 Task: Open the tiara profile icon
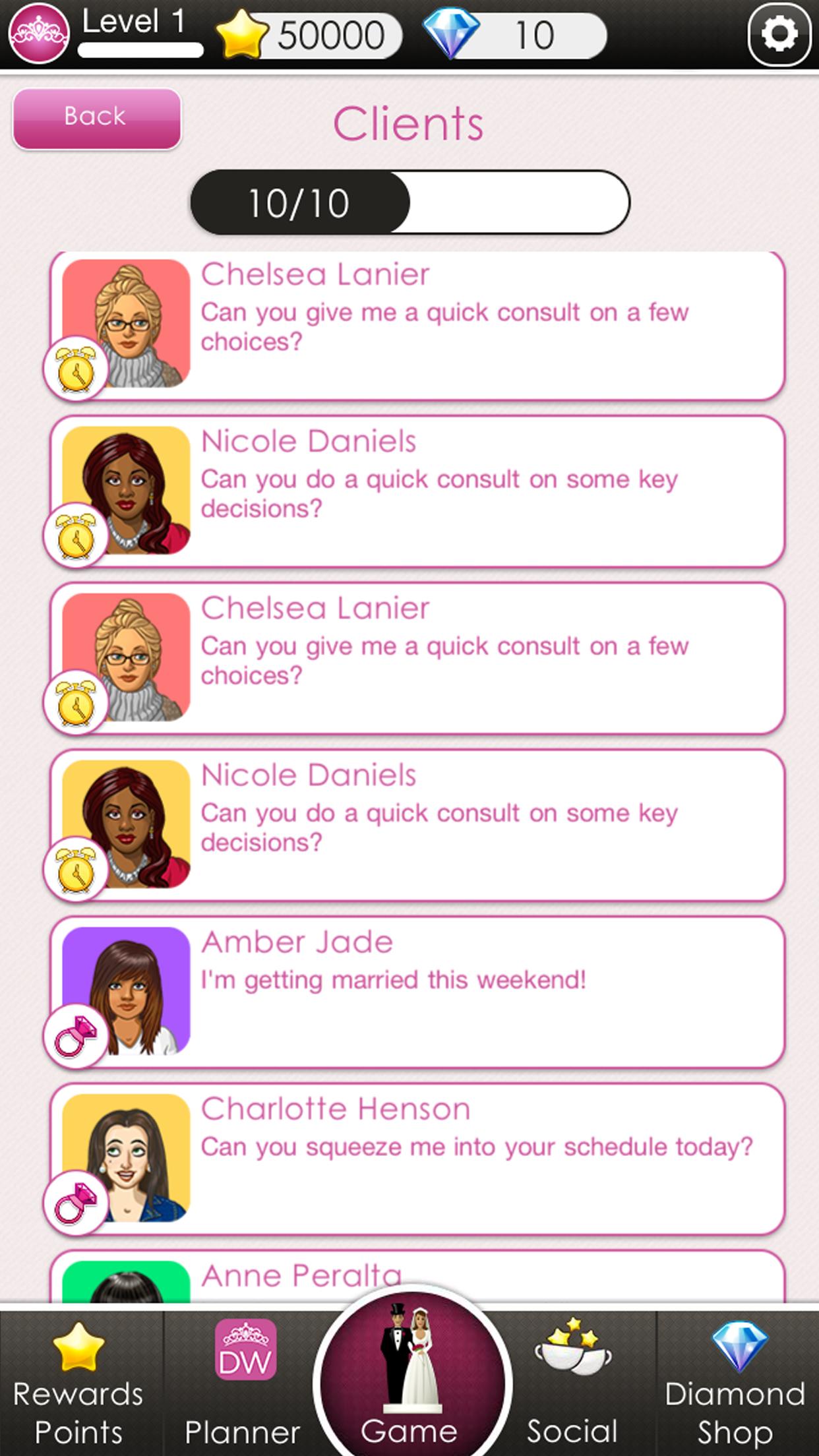[x=38, y=33]
